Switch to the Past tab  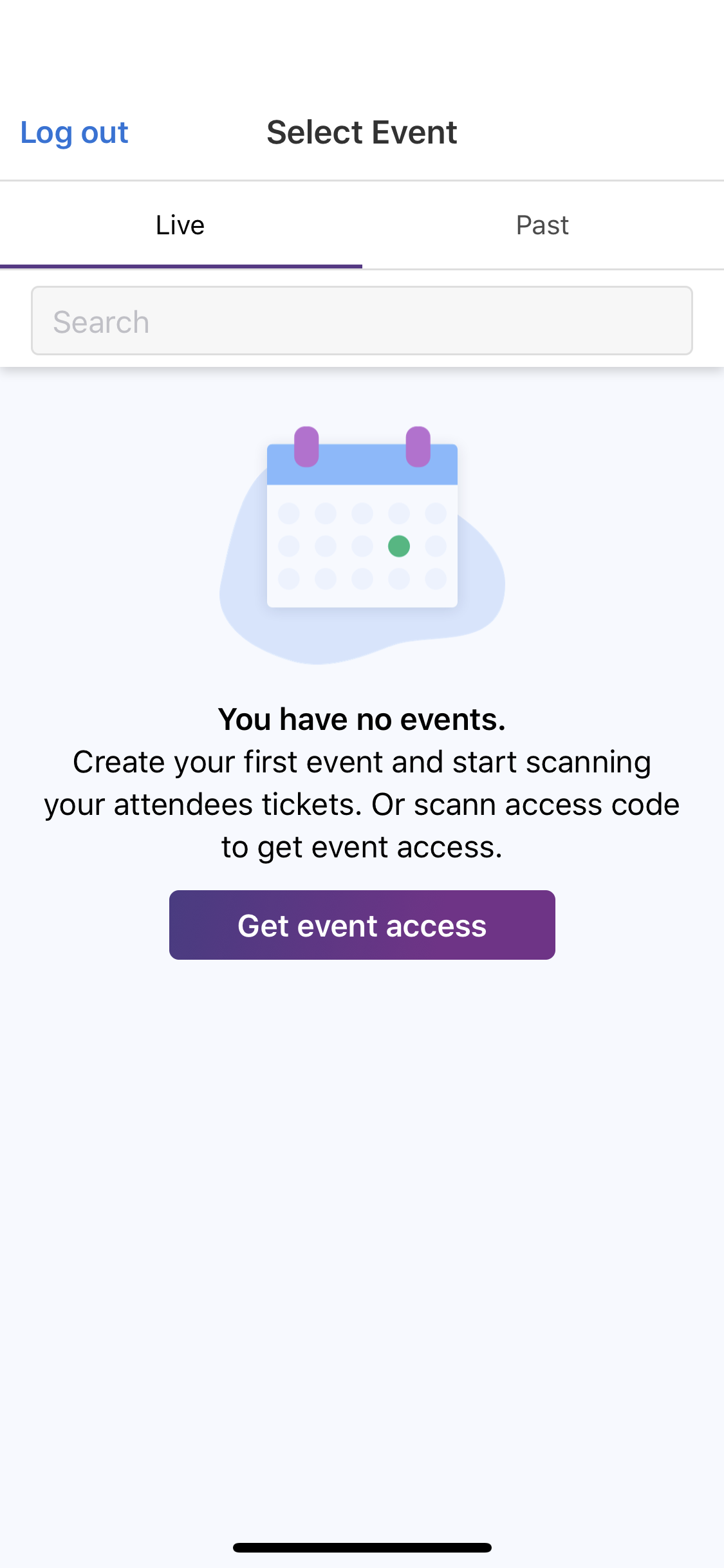(x=543, y=225)
